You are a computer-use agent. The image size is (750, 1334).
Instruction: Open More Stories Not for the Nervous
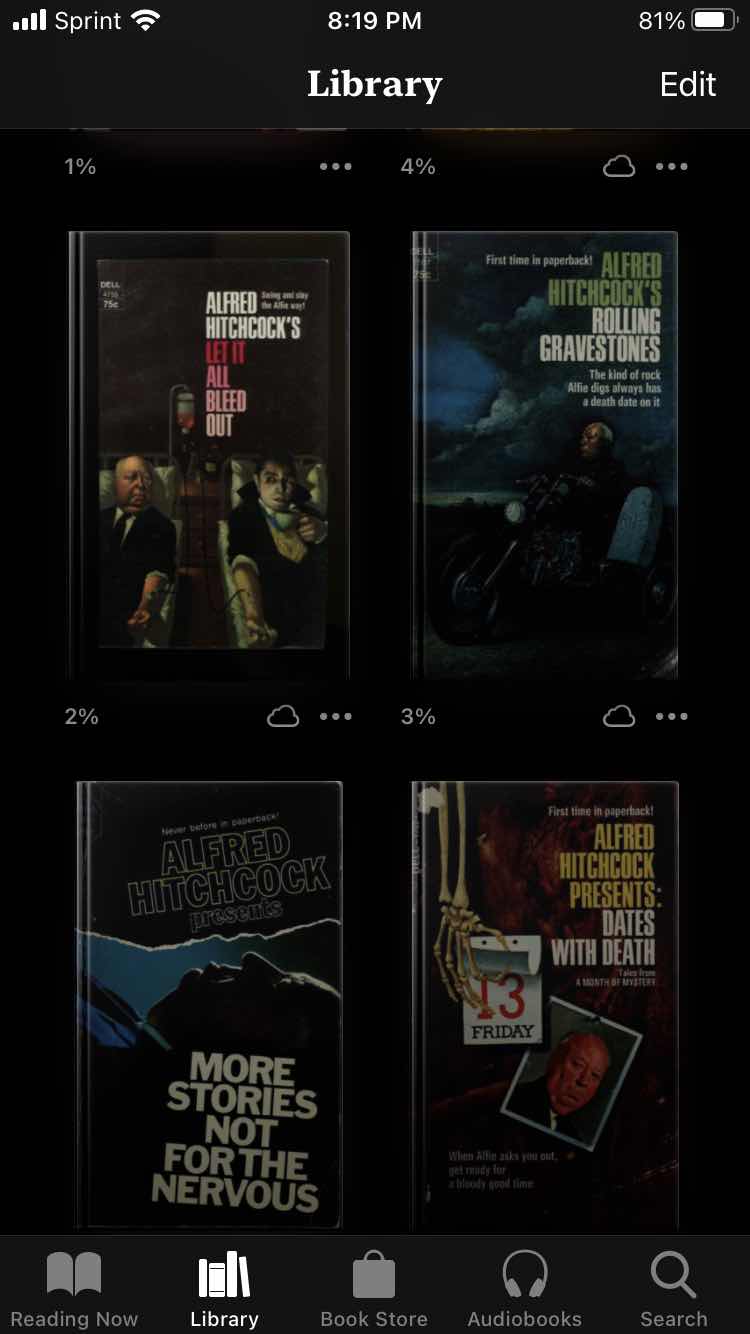coord(209,1005)
